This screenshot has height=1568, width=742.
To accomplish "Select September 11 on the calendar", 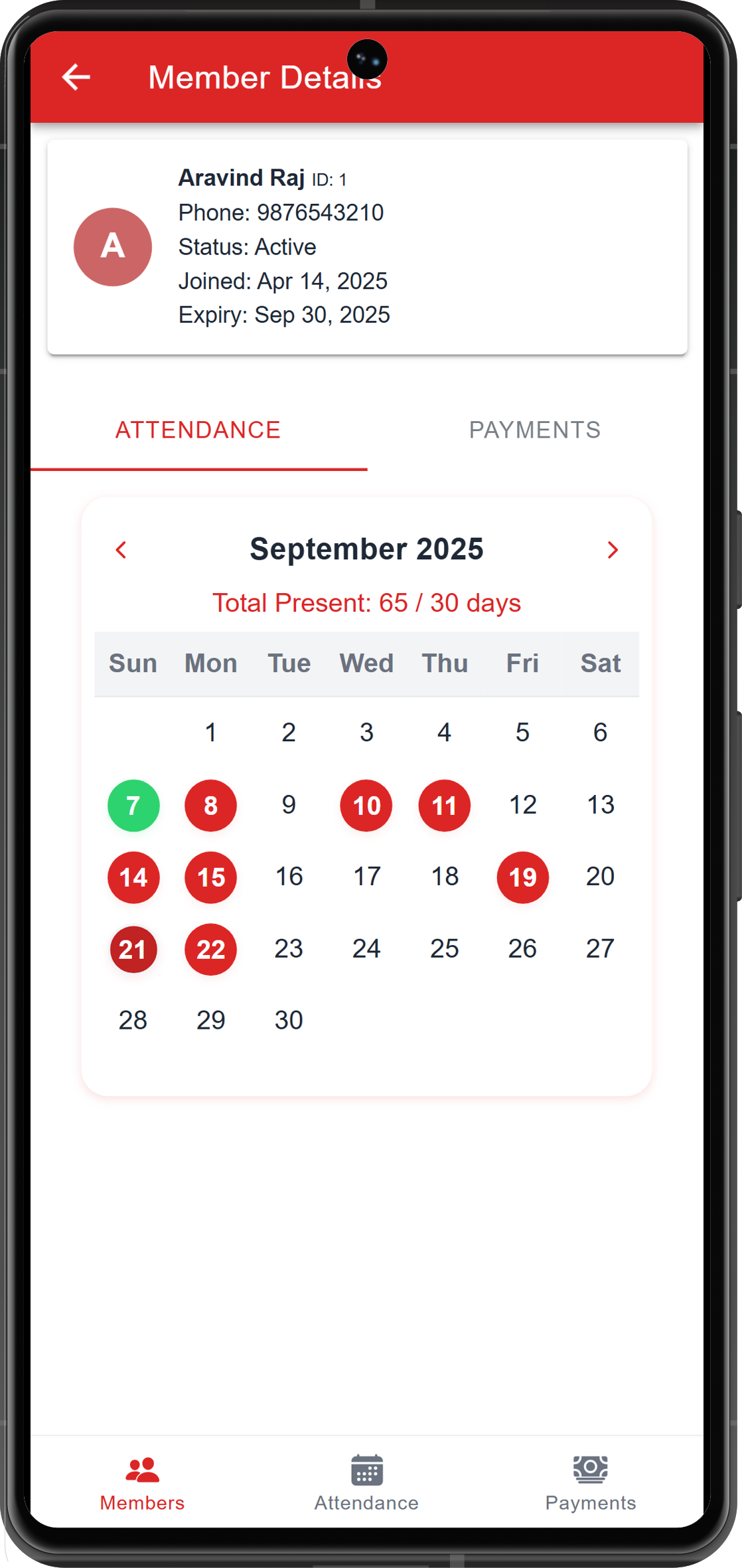I will tap(445, 806).
